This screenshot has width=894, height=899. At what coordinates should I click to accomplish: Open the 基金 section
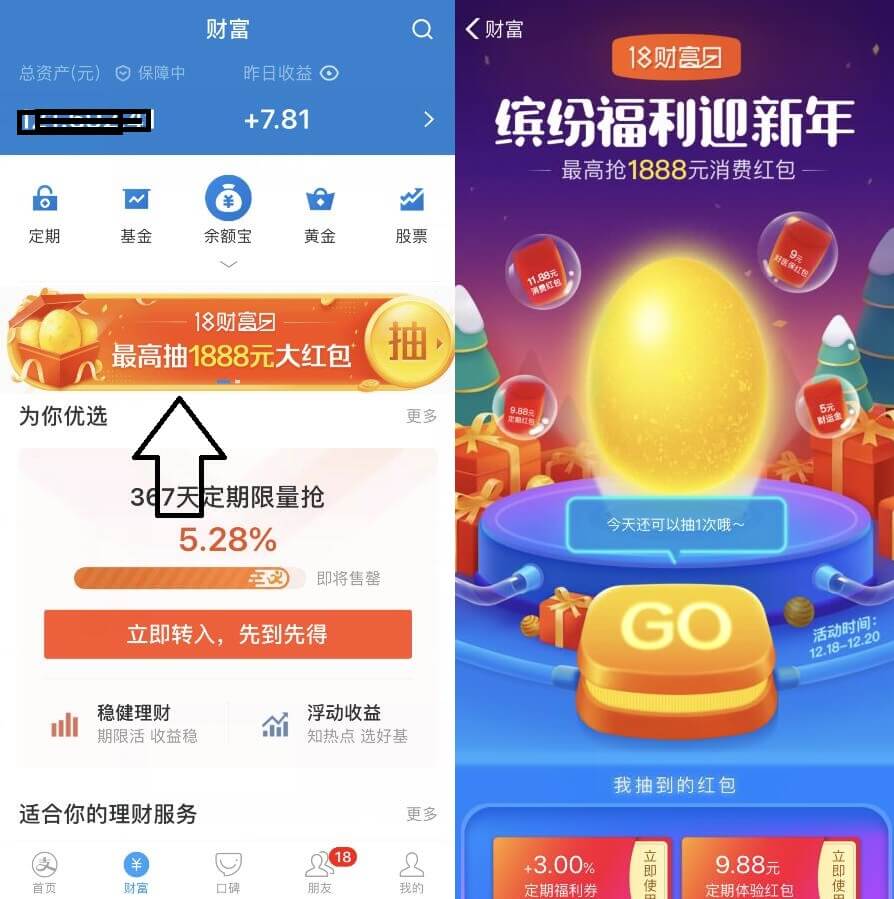click(x=136, y=213)
